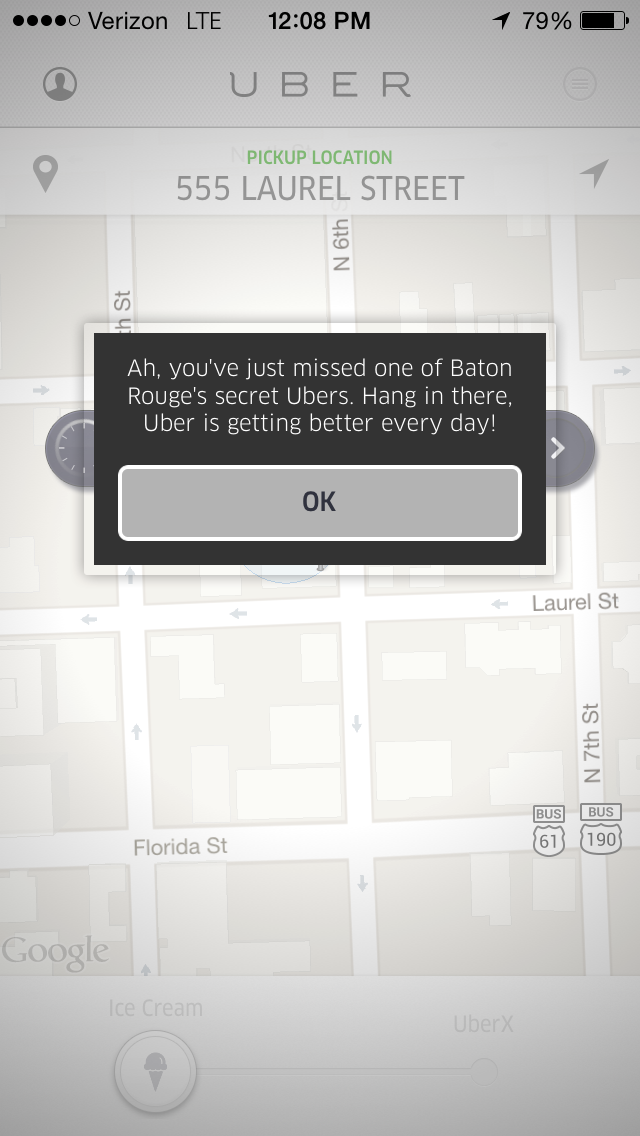Select the UberX option
This screenshot has width=640, height=1136.
point(484,1071)
